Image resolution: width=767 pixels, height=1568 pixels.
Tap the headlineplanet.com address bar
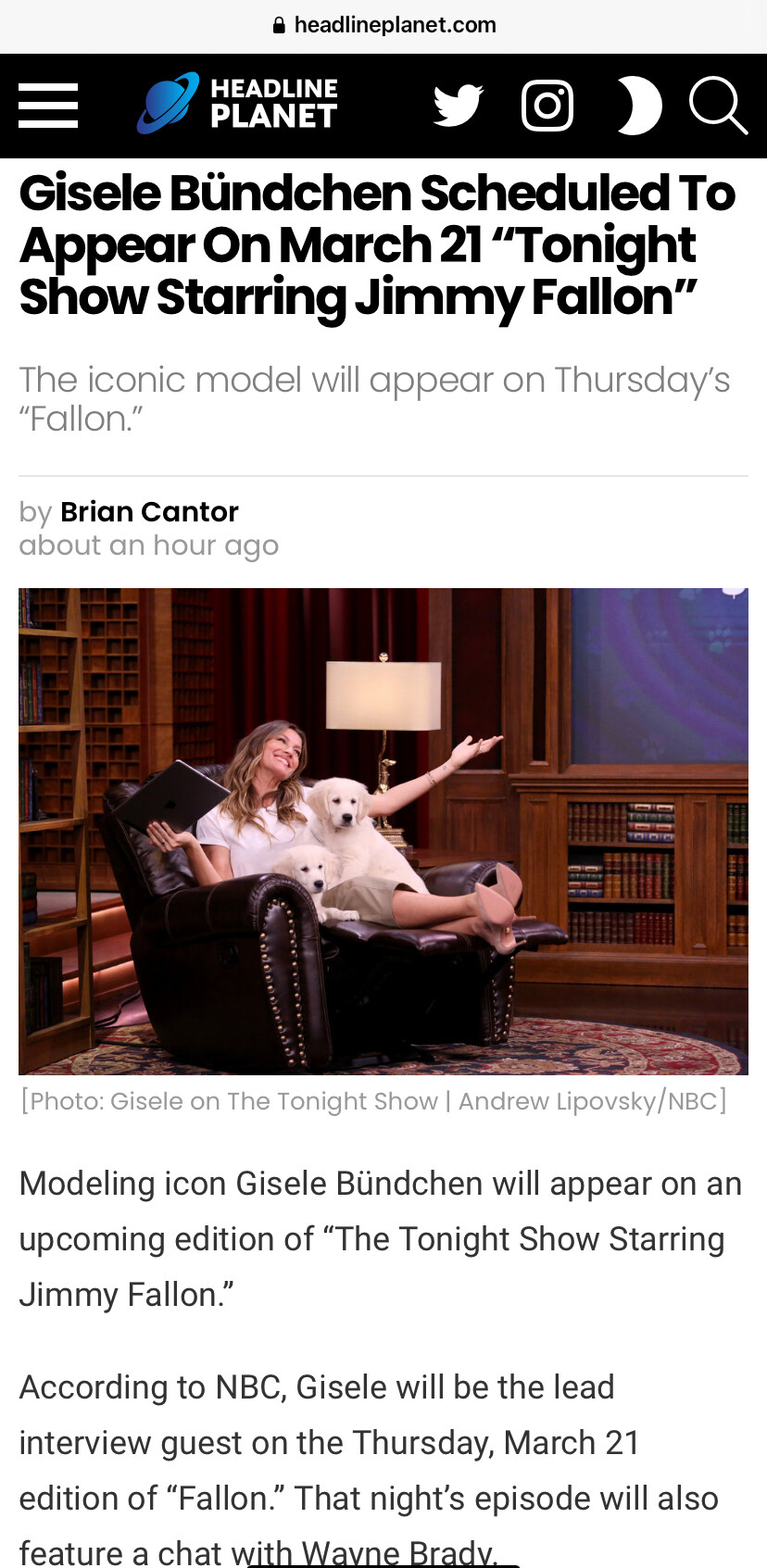click(x=384, y=25)
